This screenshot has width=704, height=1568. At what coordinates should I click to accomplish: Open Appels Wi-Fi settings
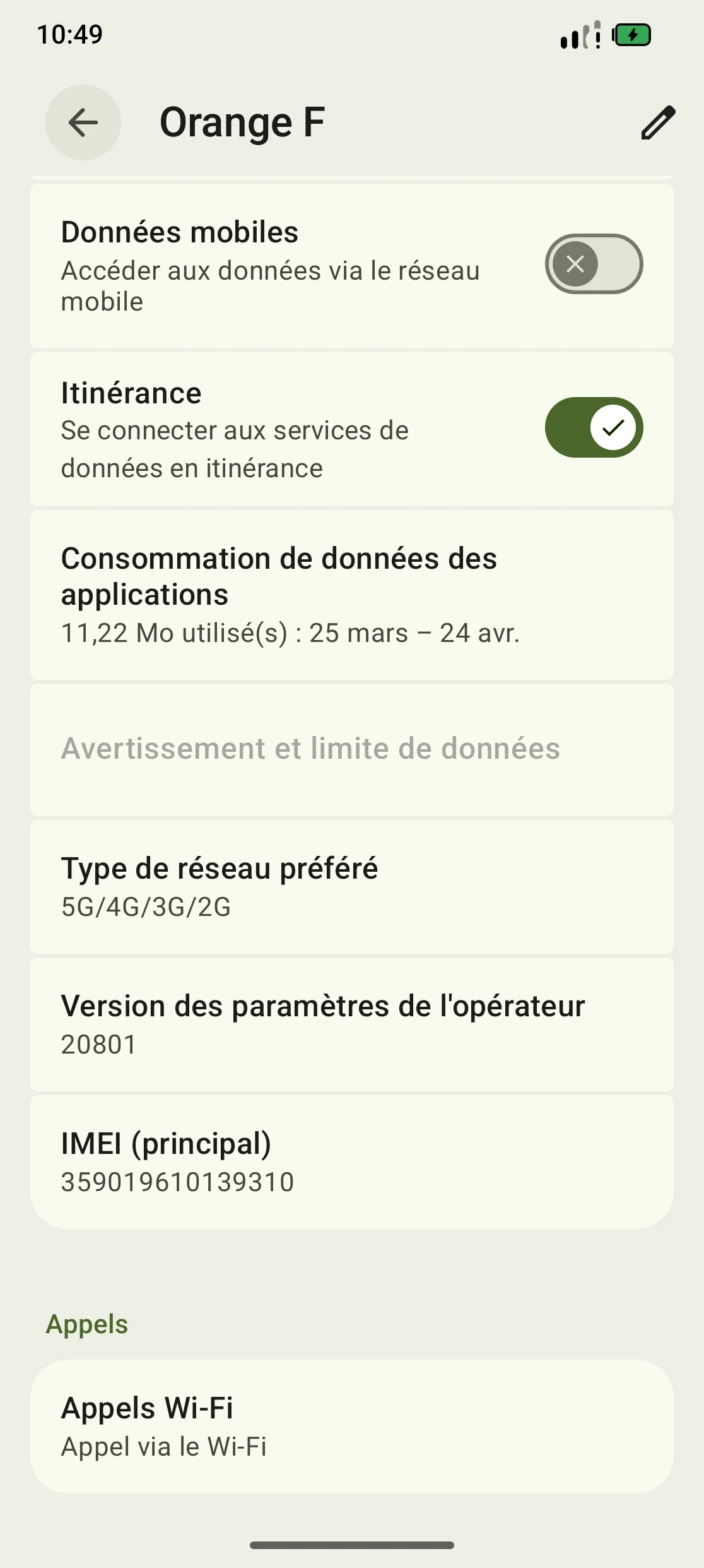[x=351, y=1427]
